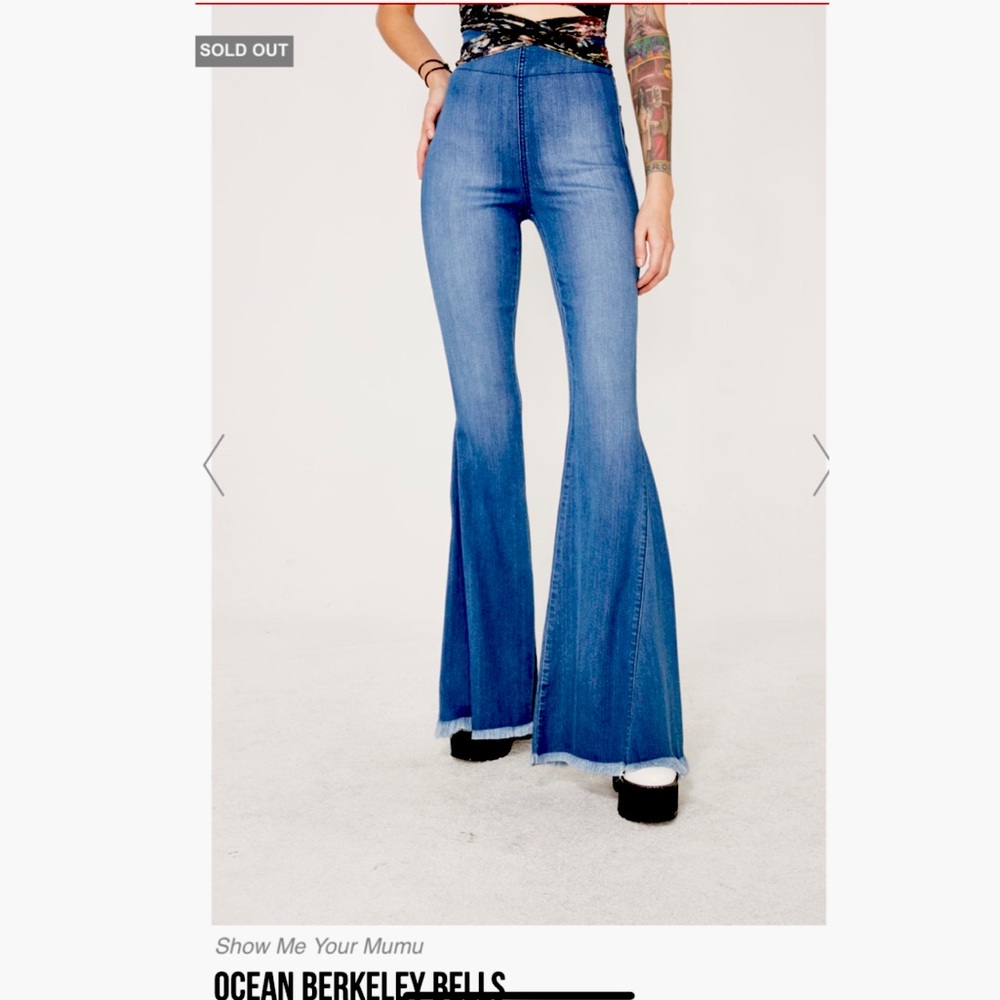This screenshot has height=1000, width=1000.
Task: Open the flare jeans product image
Action: click(x=540, y=450)
